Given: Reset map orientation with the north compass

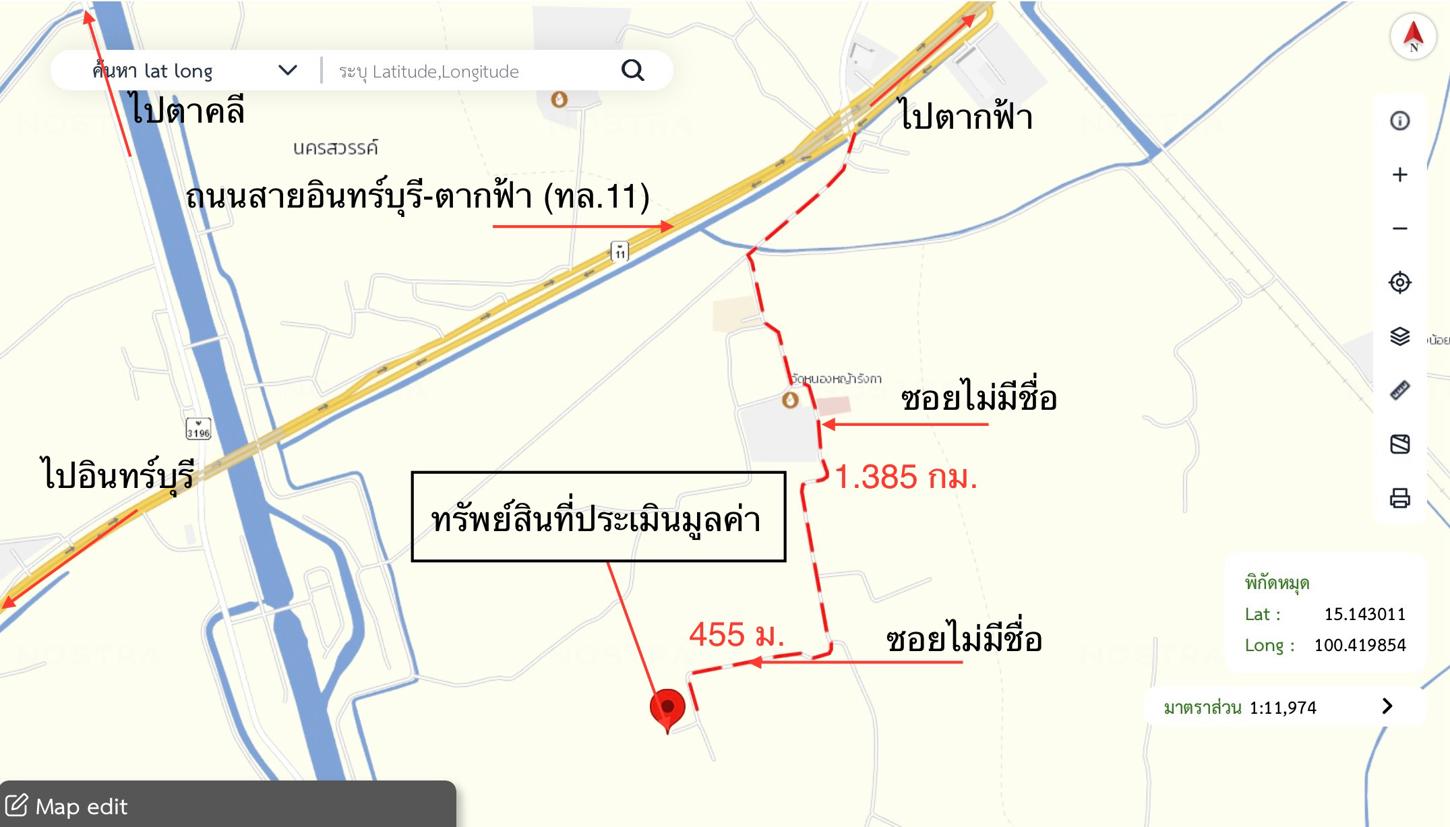Looking at the screenshot, I should (1413, 36).
